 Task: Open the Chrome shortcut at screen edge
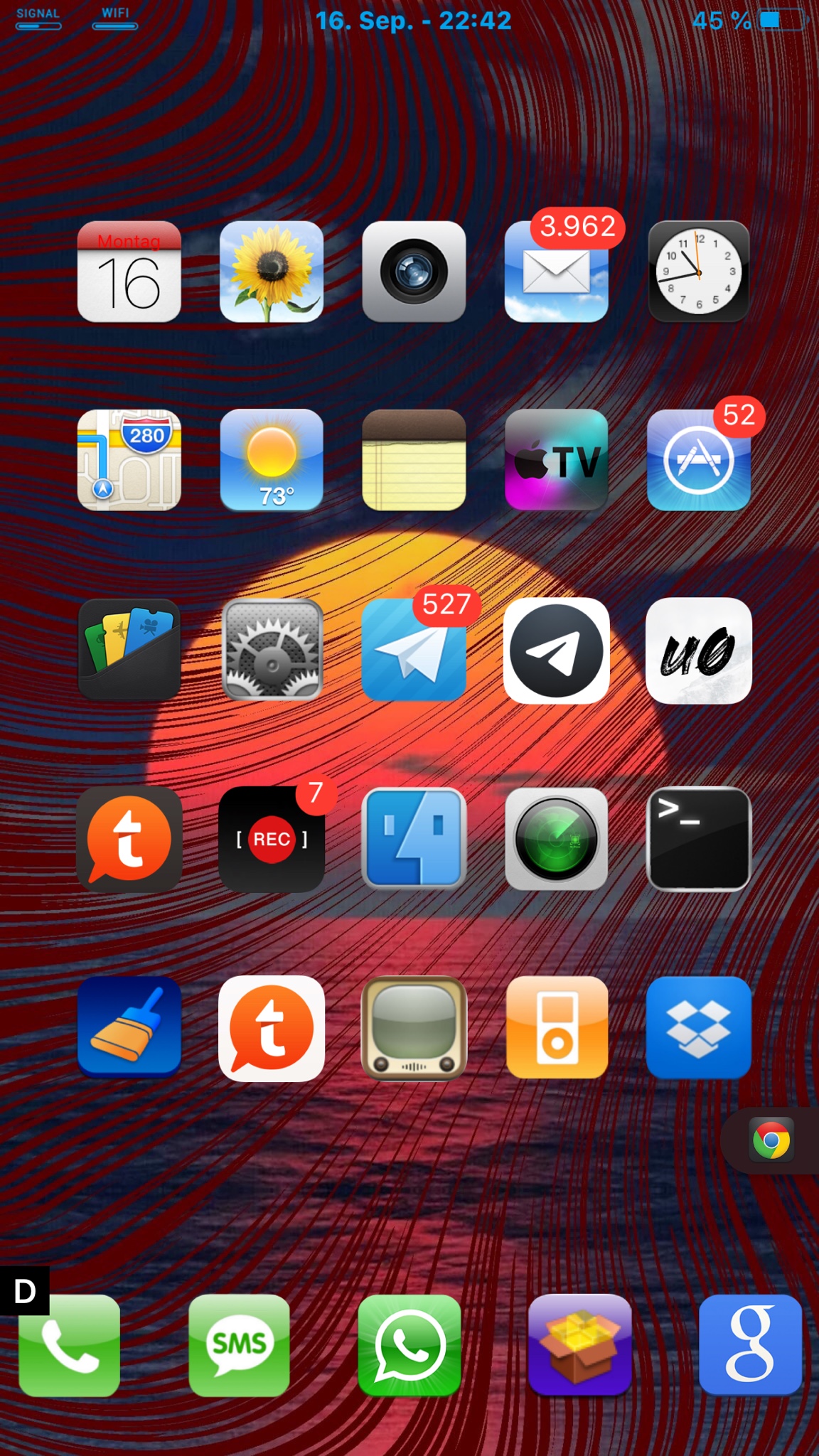[771, 1140]
